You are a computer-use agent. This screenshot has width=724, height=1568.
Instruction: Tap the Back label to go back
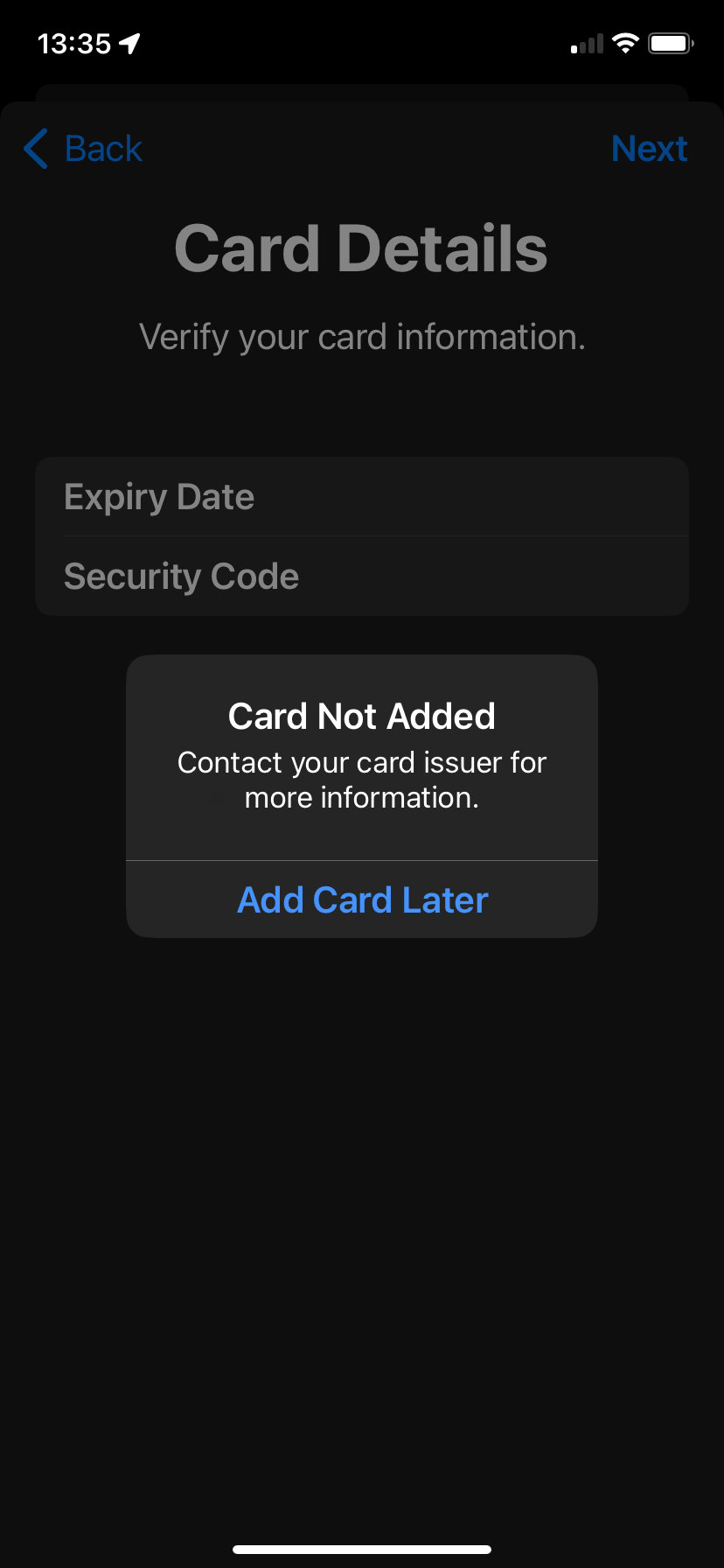102,149
